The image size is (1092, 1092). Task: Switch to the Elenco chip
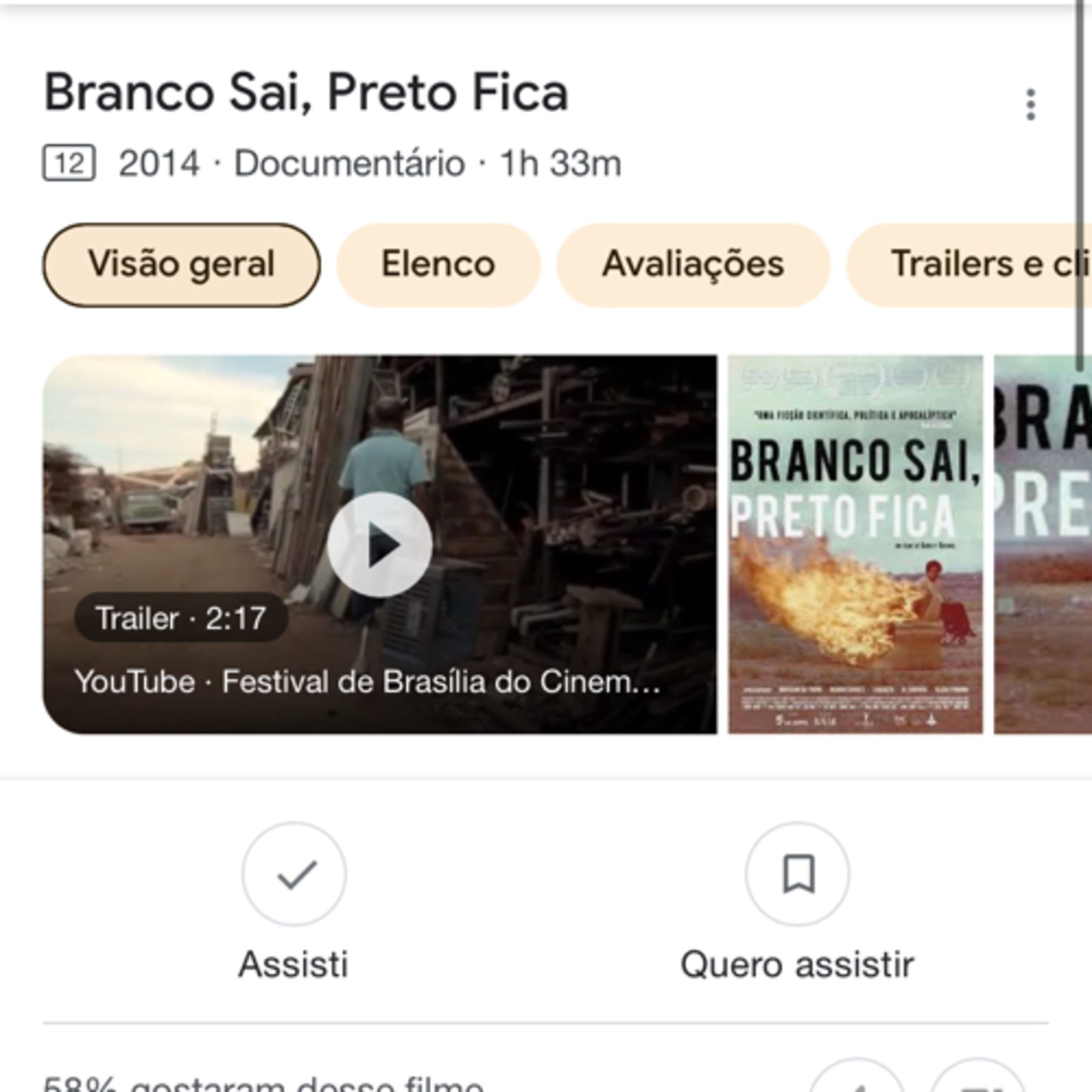pos(439,265)
